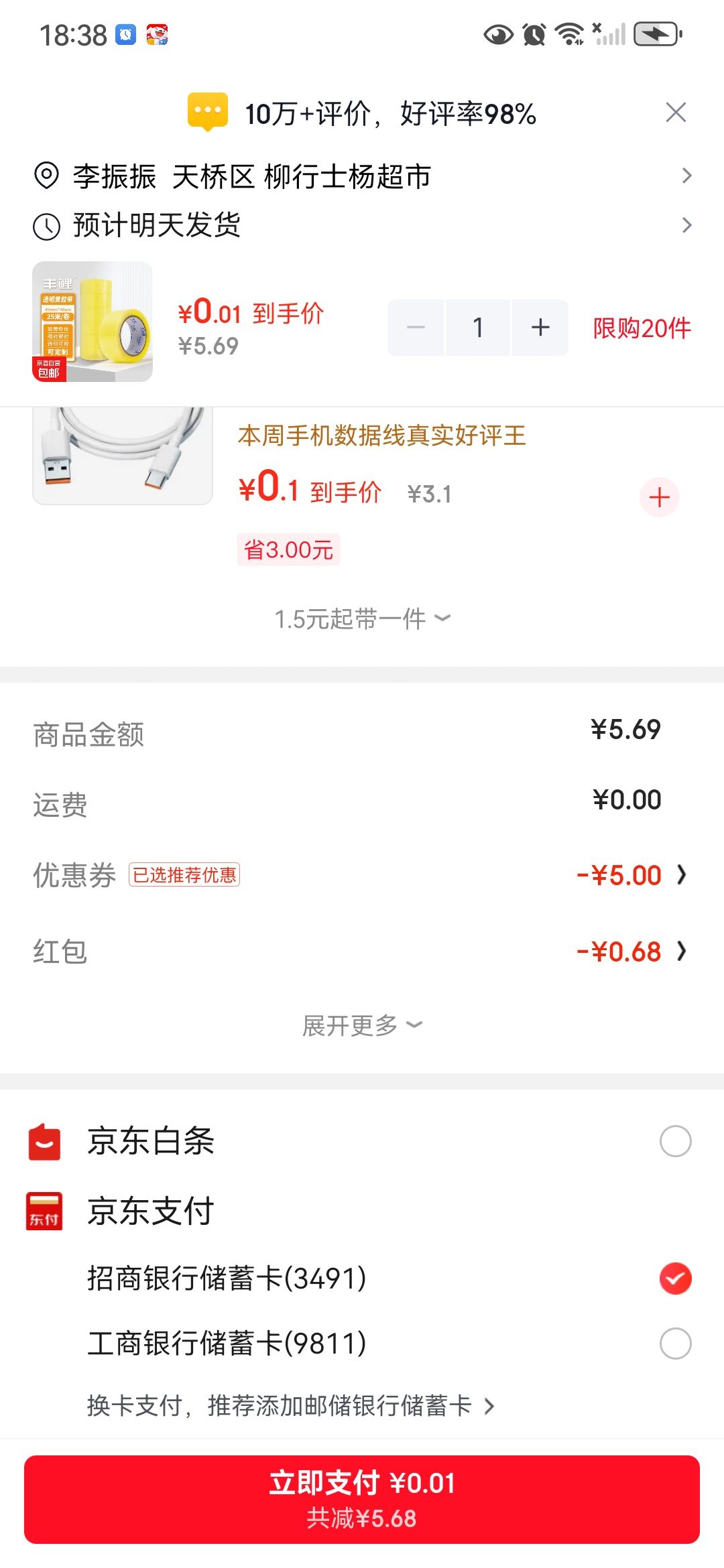Add the ¥0.1 data cable to the order
This screenshot has height=1568, width=724.
point(660,497)
